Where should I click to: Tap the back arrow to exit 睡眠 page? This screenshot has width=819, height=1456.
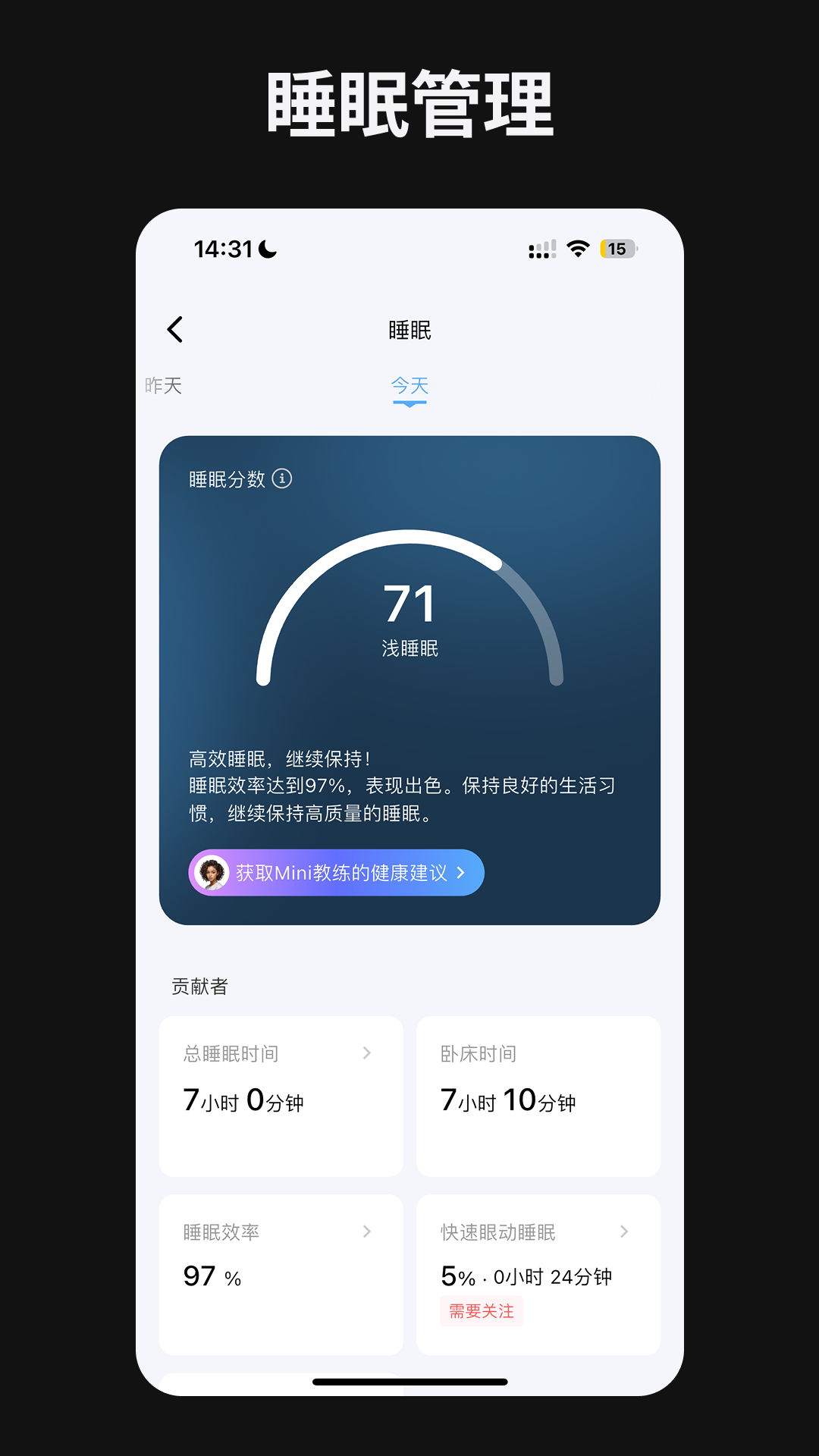(174, 329)
